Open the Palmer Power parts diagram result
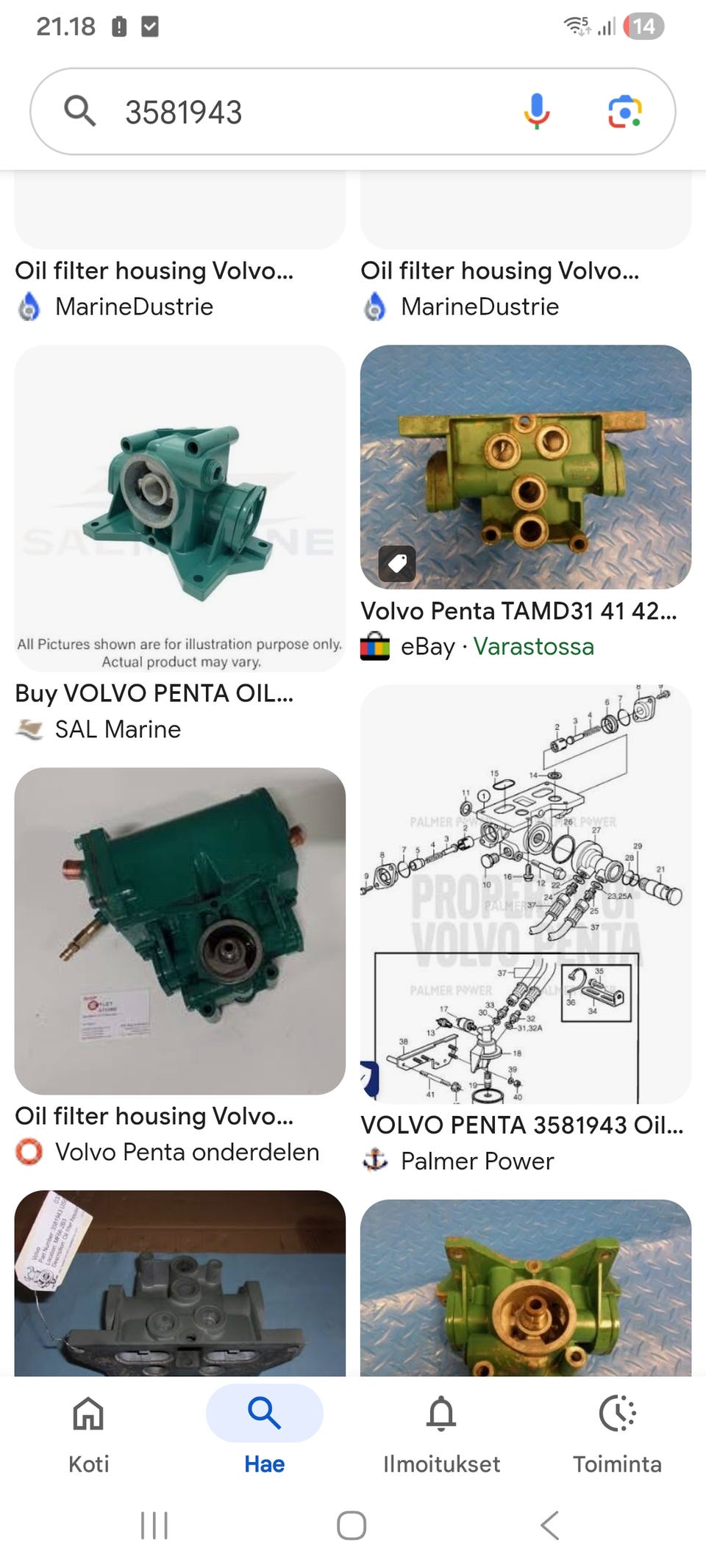 click(525, 894)
